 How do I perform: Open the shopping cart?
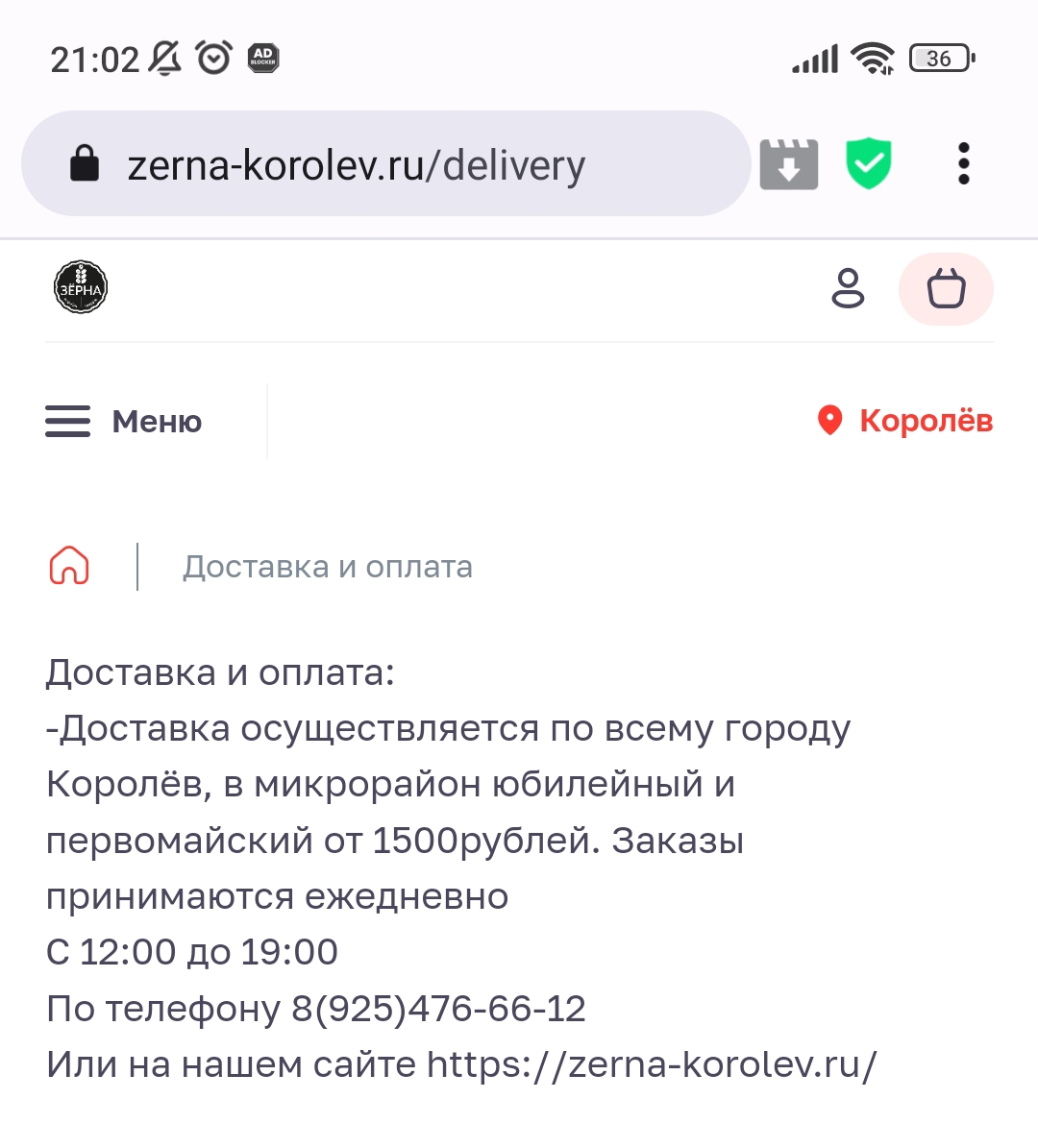pos(946,288)
